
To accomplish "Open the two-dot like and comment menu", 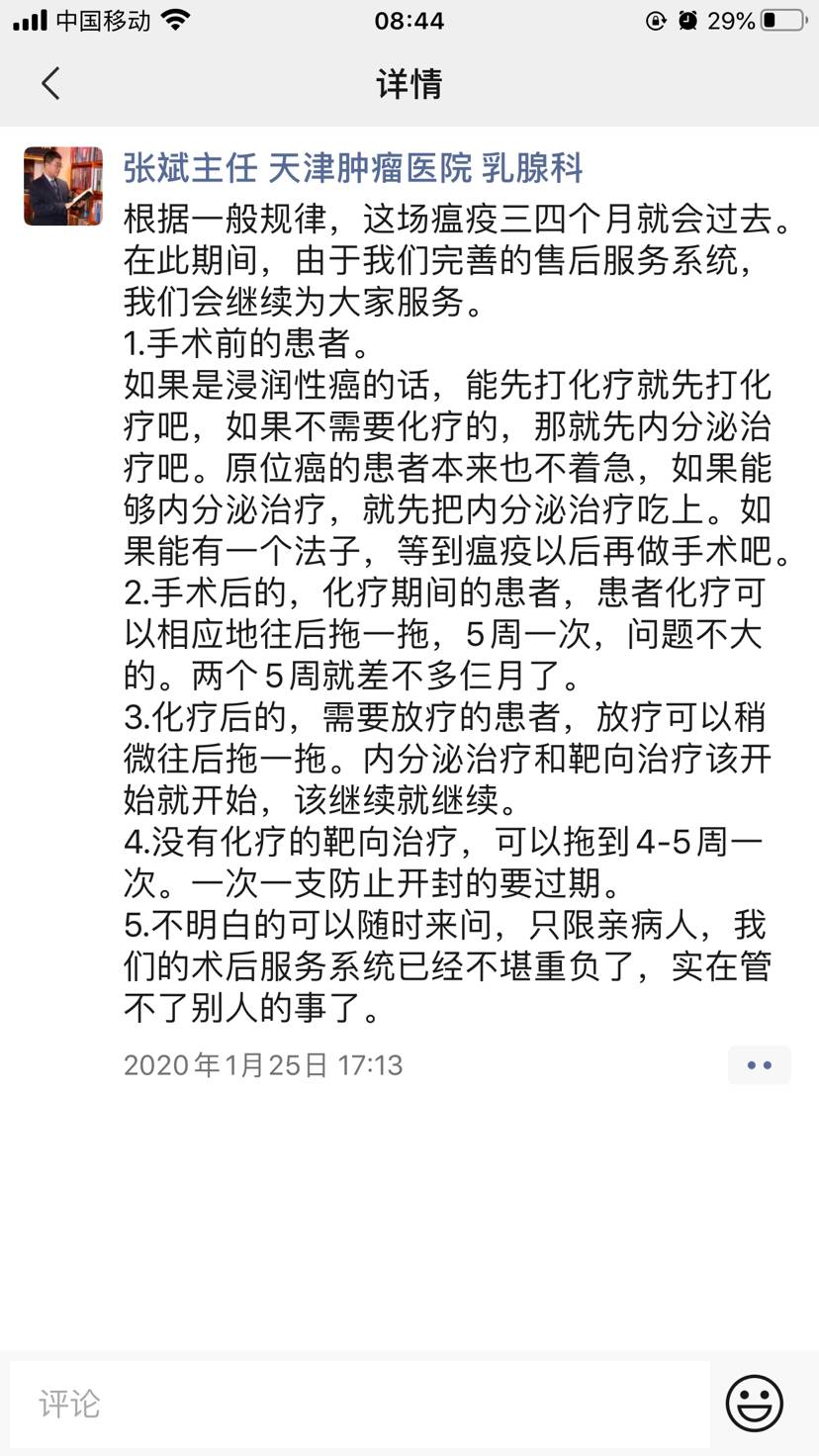I will tap(759, 1065).
